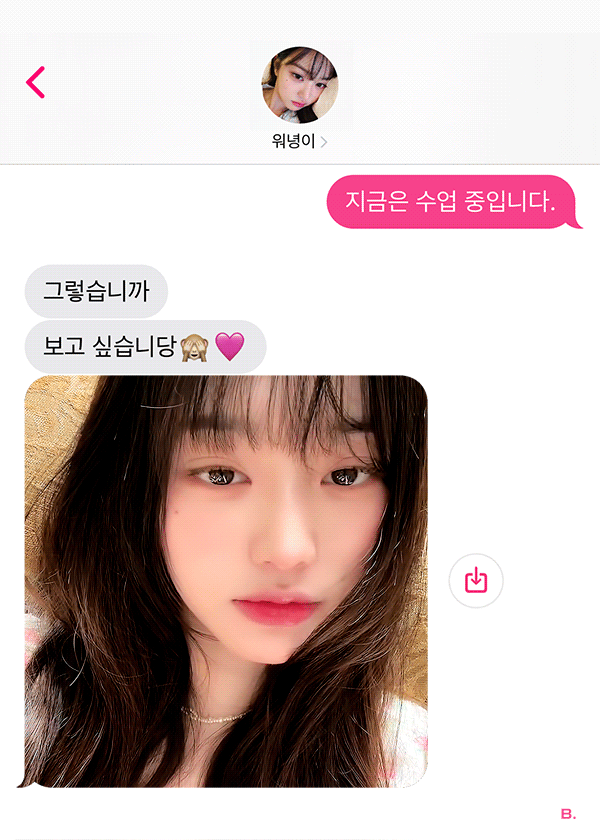Open the selfie photo in the chat
The height and width of the screenshot is (840, 600).
(x=226, y=580)
